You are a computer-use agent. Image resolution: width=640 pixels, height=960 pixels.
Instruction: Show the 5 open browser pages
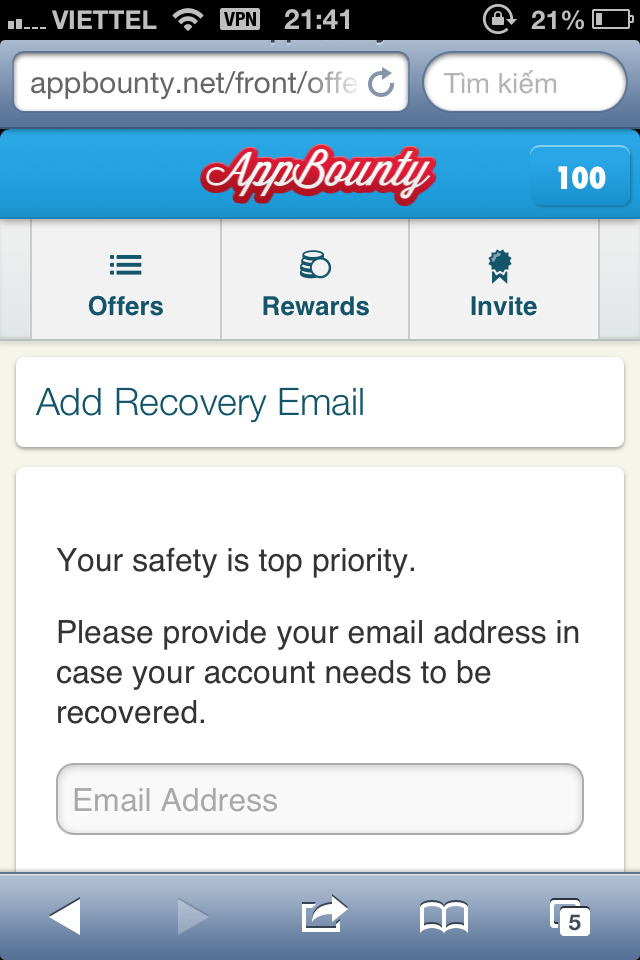(x=570, y=916)
